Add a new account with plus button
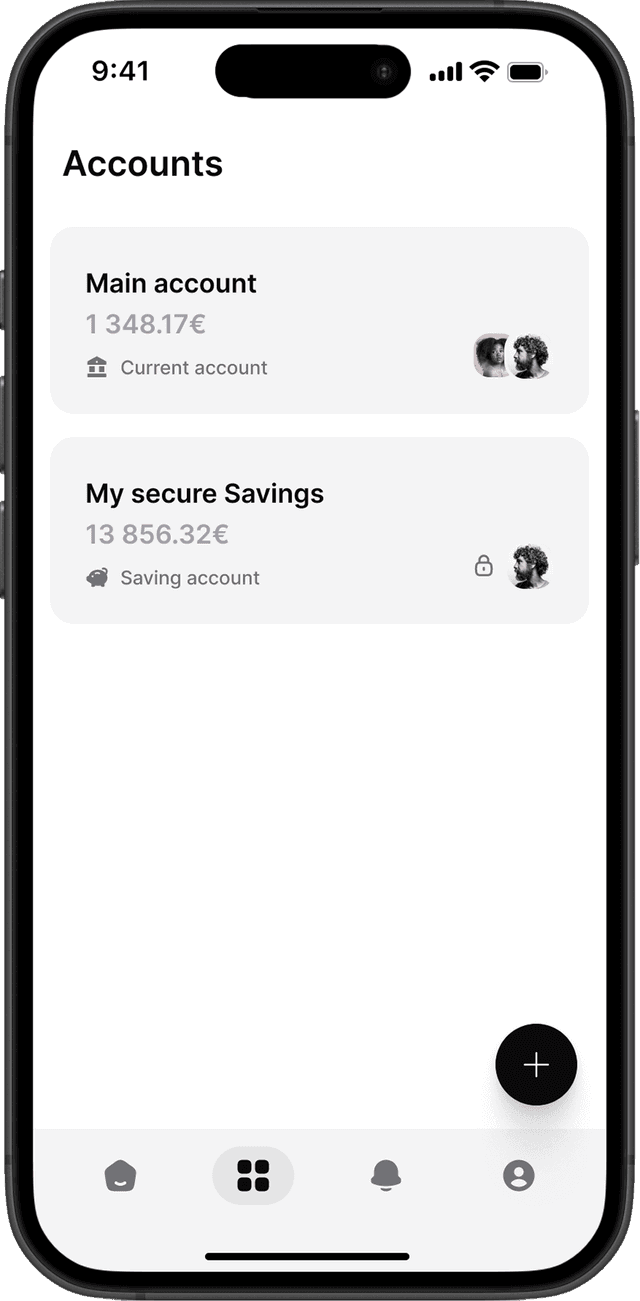Image resolution: width=640 pixels, height=1301 pixels. click(x=536, y=1065)
